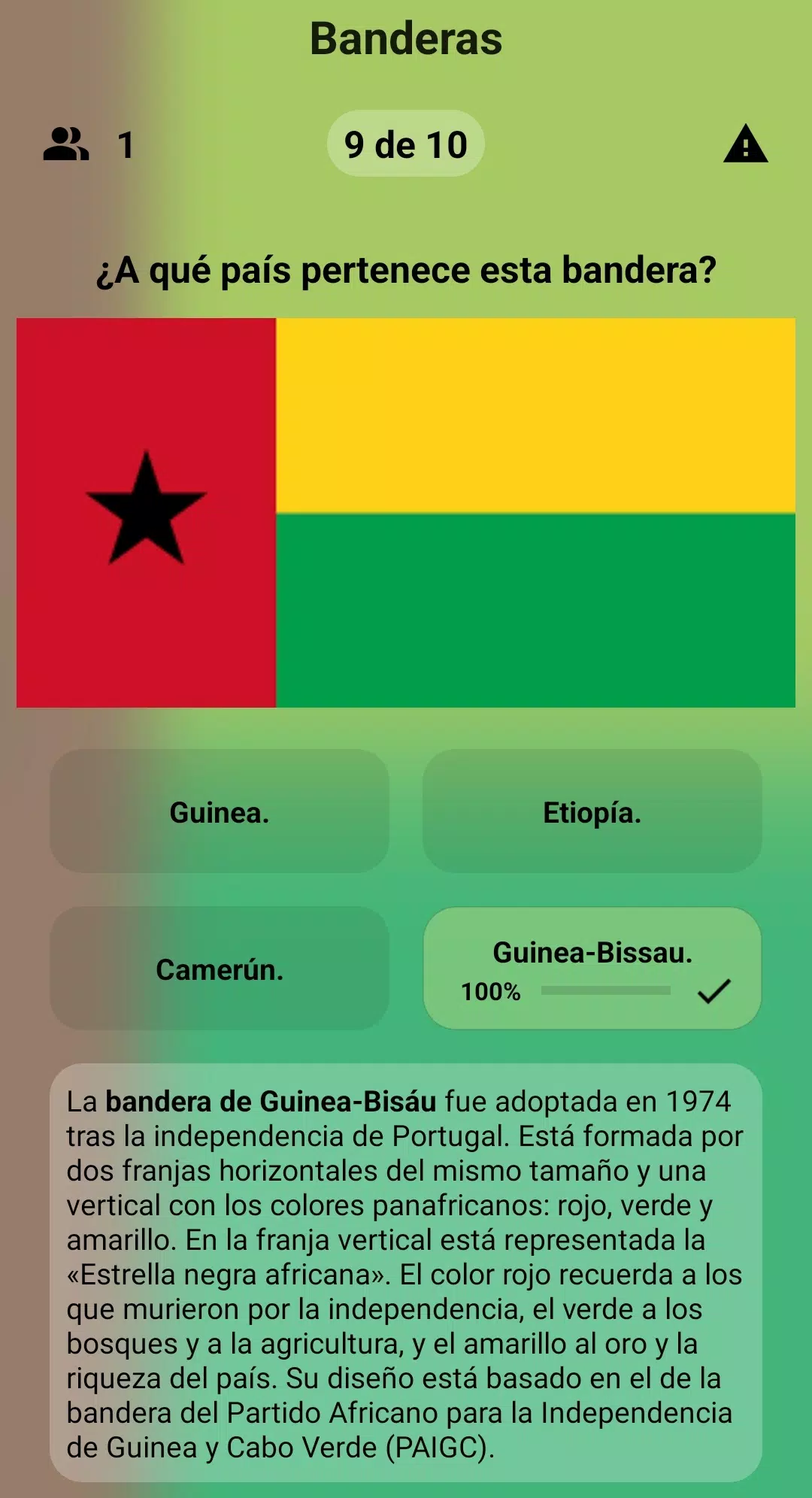This screenshot has width=812, height=1498.
Task: Choose the Etiopía. answer
Action: tap(592, 811)
